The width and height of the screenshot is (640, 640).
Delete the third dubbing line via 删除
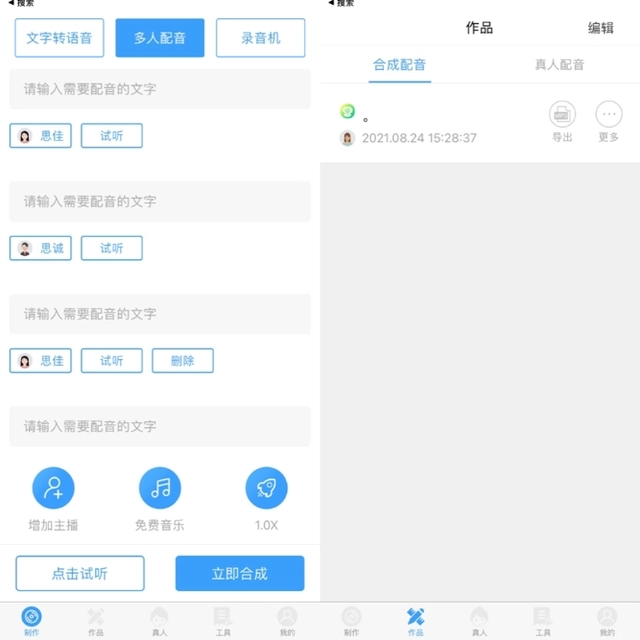tap(182, 361)
